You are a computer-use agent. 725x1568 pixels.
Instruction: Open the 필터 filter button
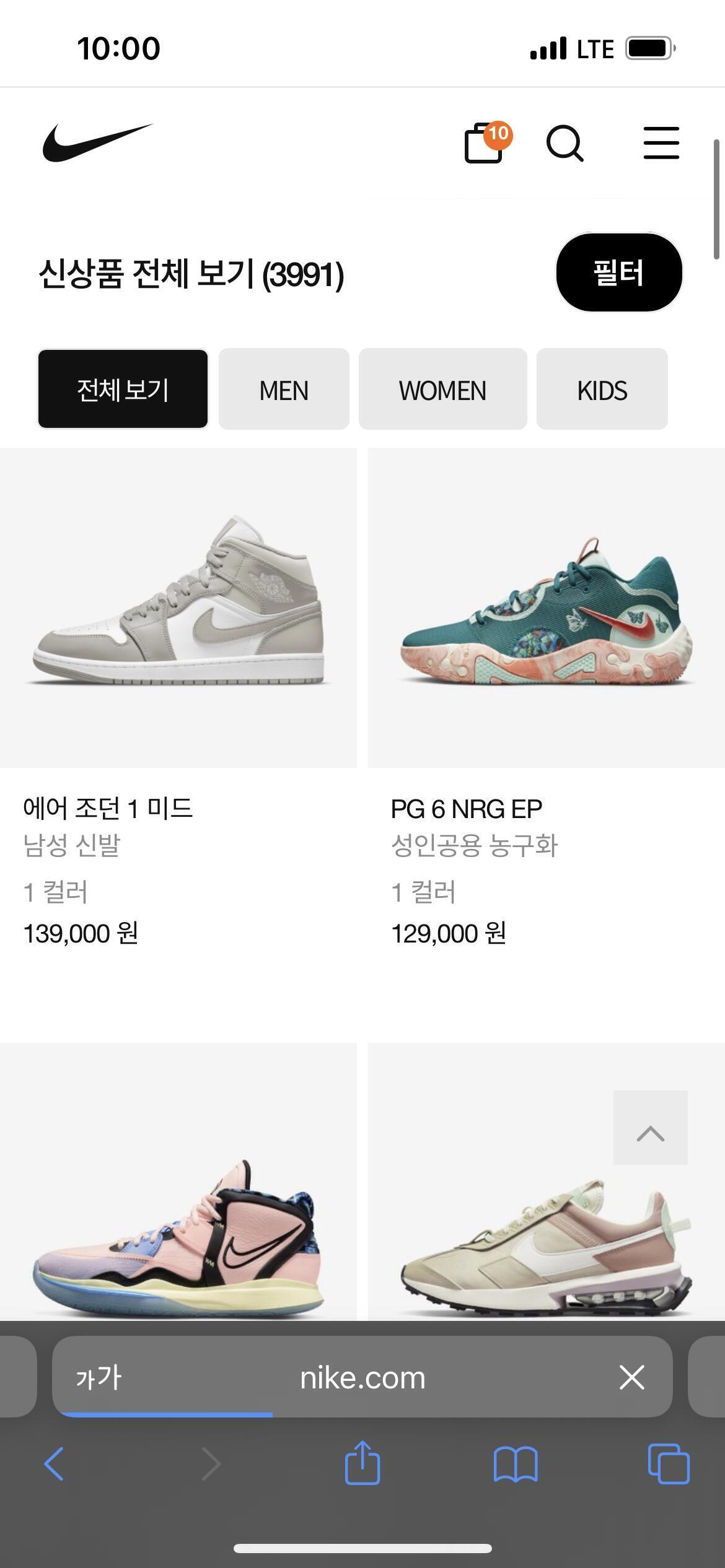coord(618,272)
